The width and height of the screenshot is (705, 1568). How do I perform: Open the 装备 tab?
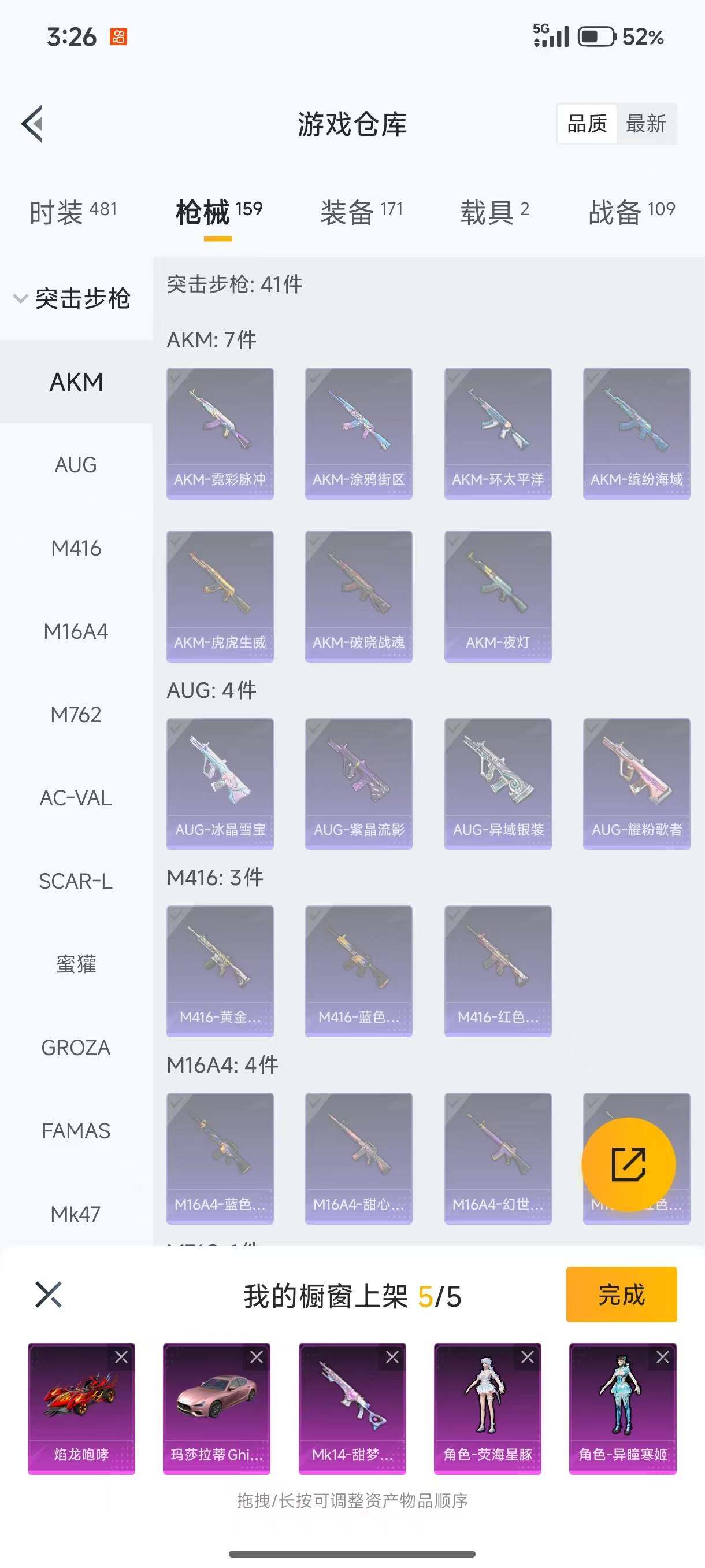tap(361, 212)
